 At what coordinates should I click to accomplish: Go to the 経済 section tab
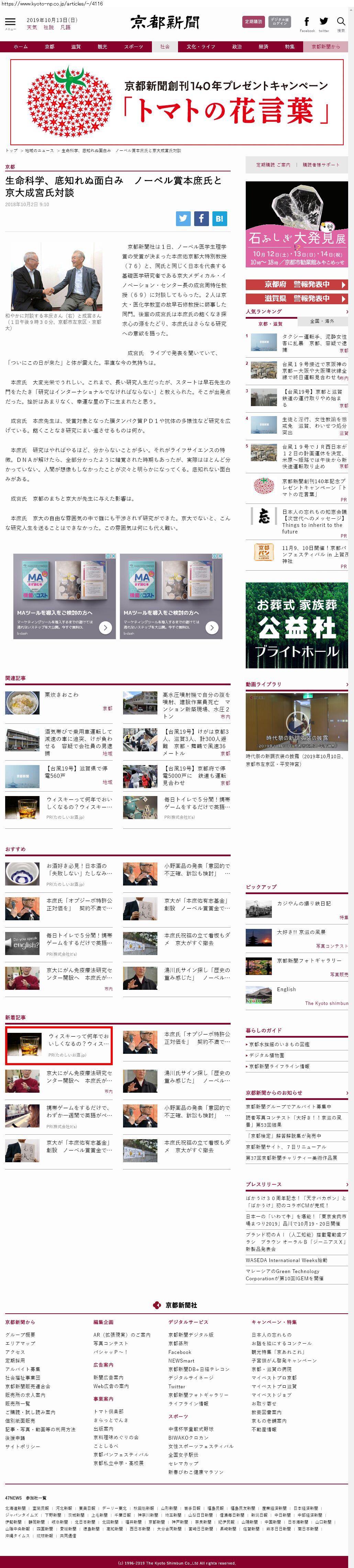(263, 47)
